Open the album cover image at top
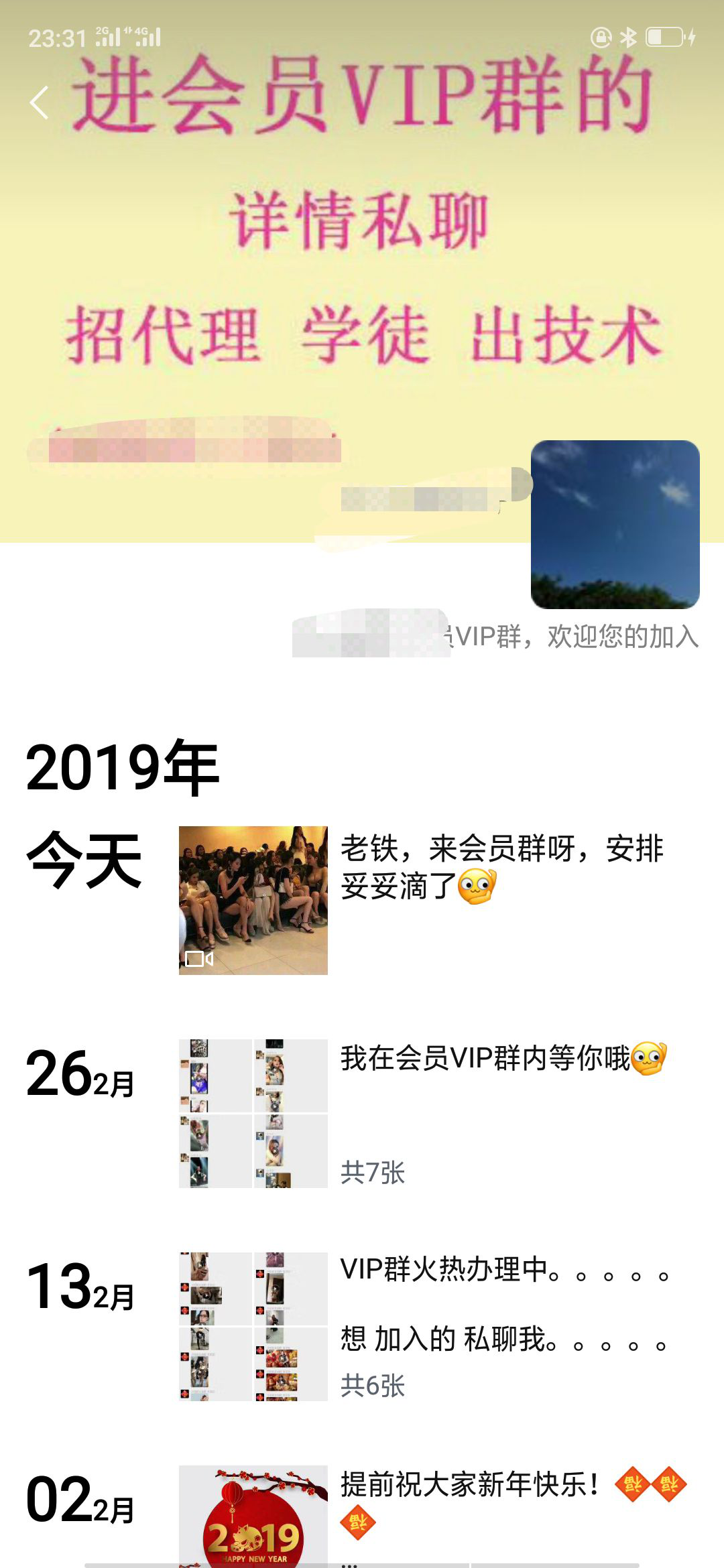The width and height of the screenshot is (724, 1568). click(362, 268)
